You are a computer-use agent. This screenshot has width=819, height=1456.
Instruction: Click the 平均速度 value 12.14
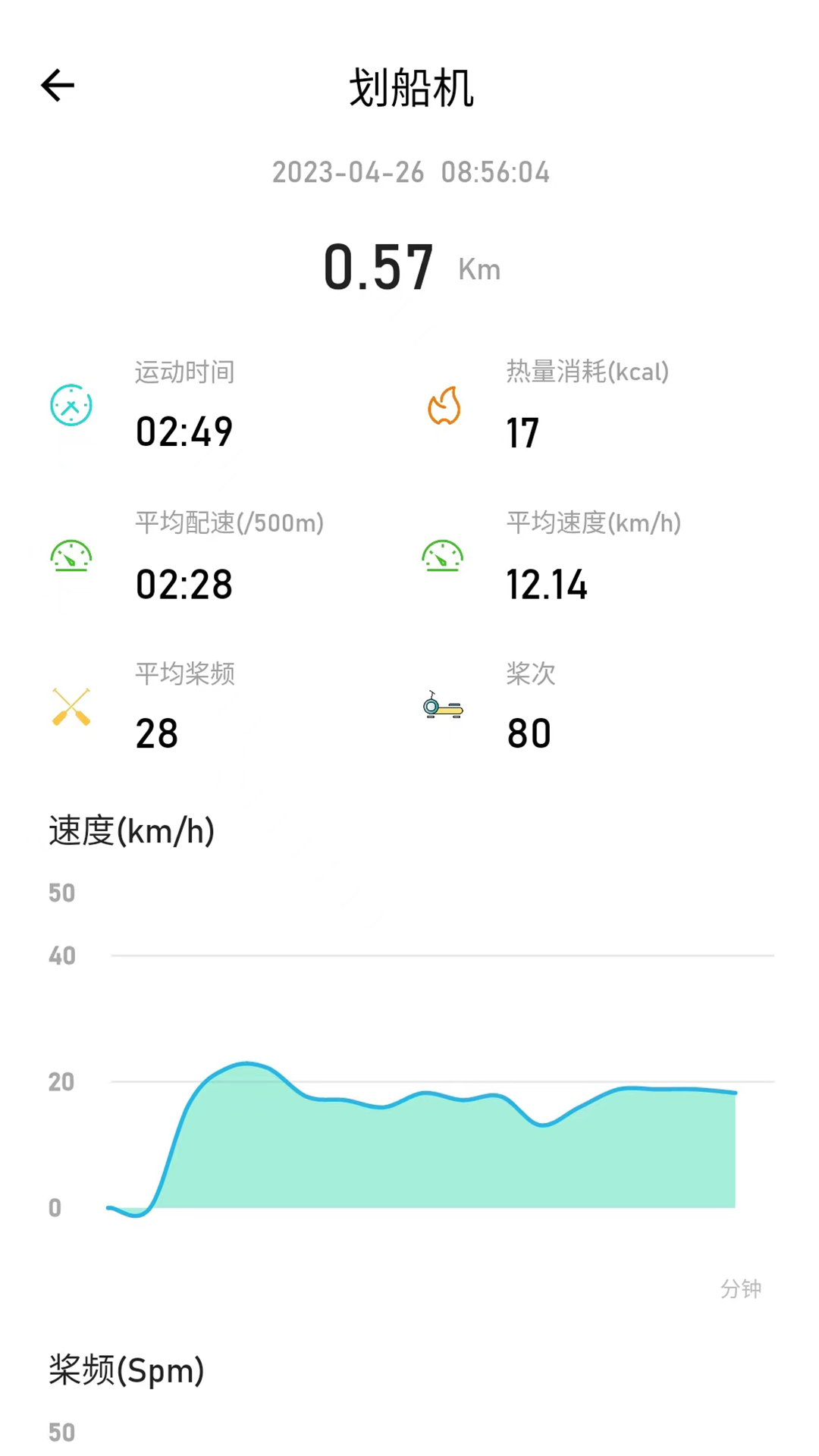547,582
